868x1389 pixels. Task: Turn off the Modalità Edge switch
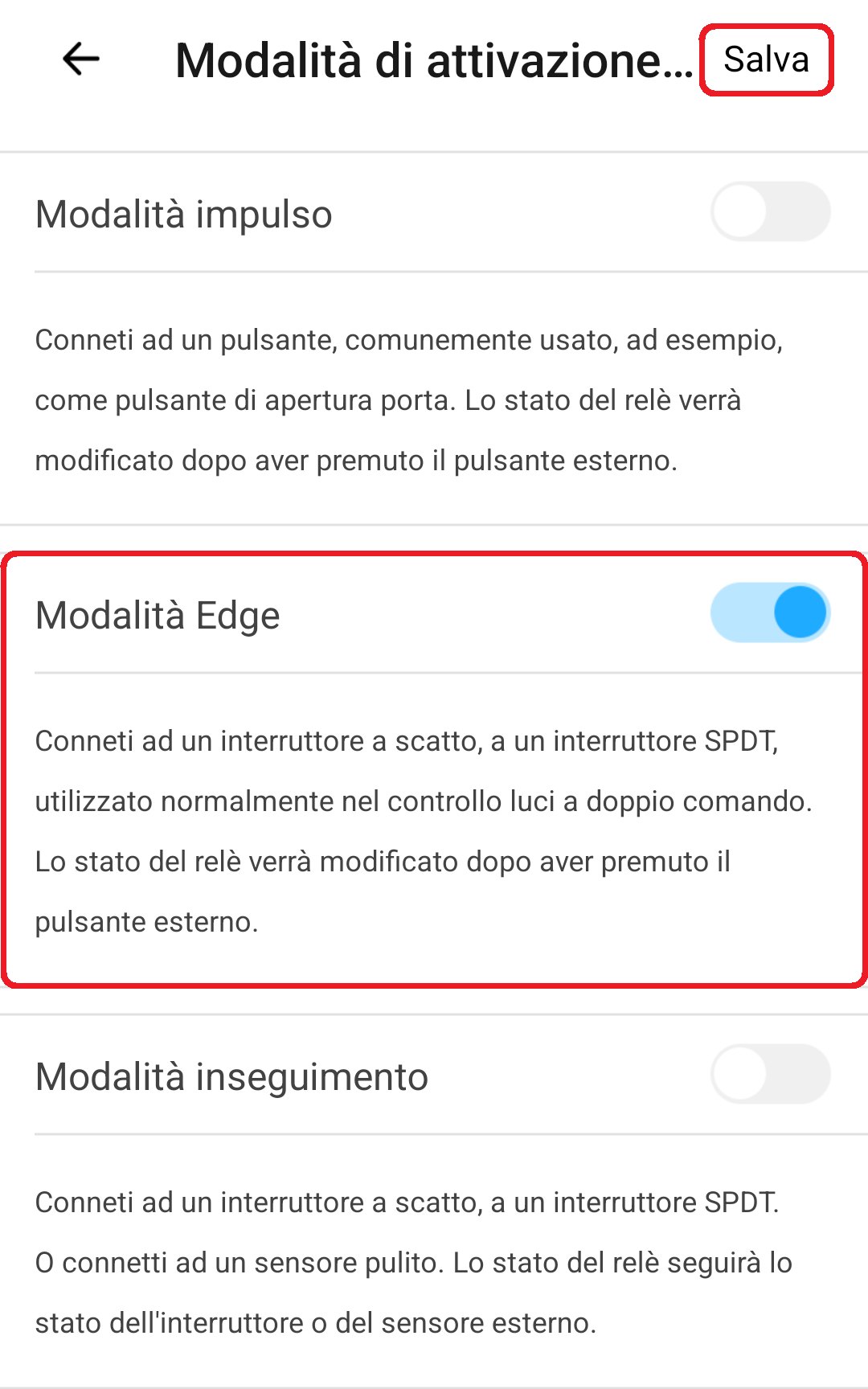(x=770, y=613)
